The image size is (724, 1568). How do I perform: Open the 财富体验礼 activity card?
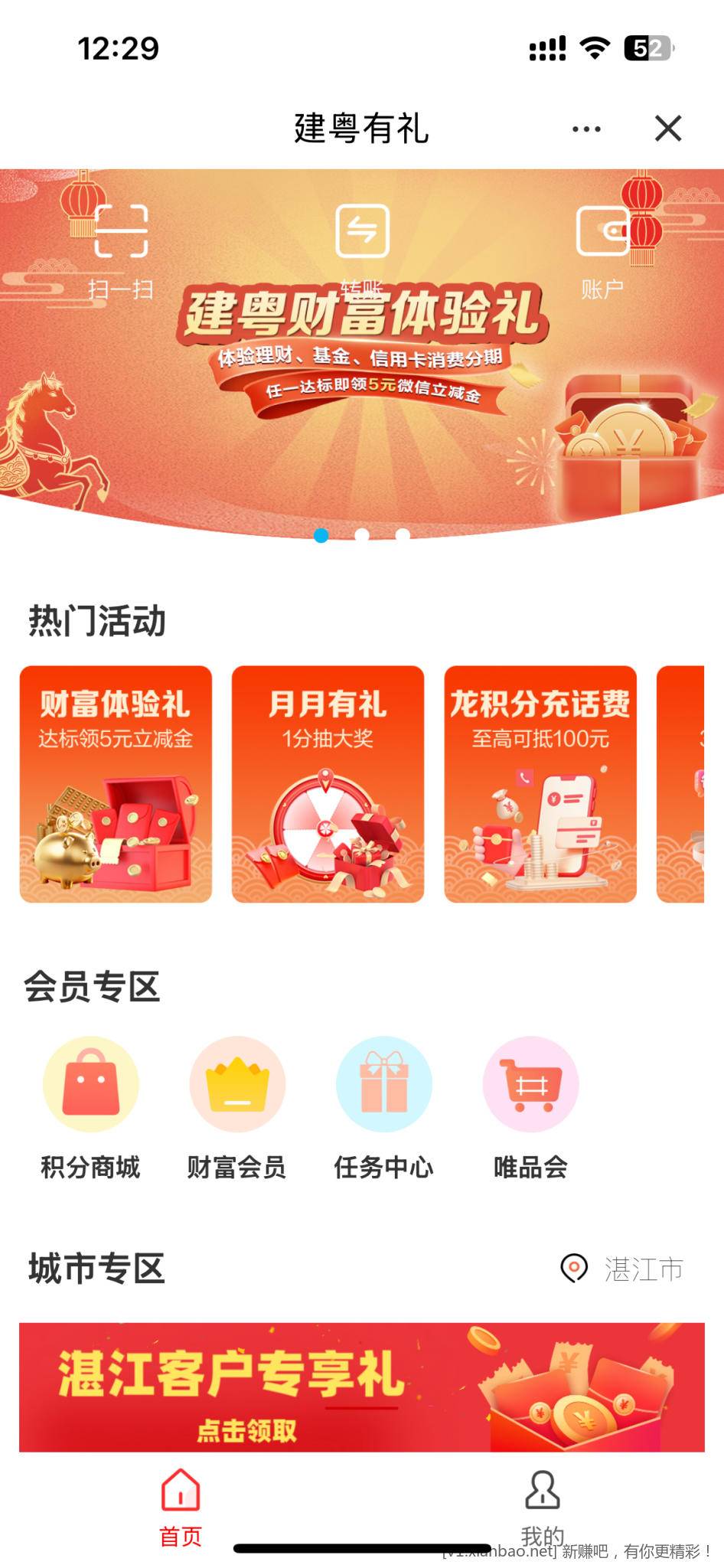[x=116, y=783]
